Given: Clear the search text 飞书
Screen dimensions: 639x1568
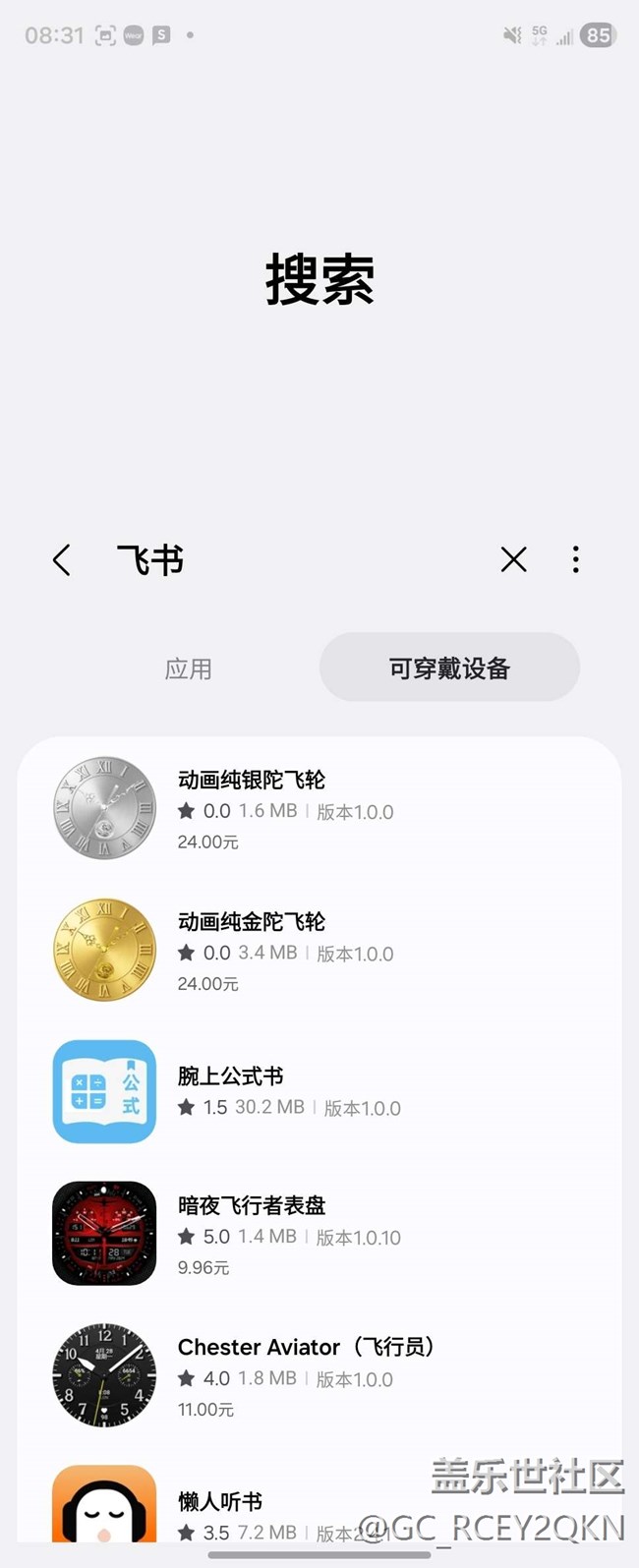Looking at the screenshot, I should [513, 559].
